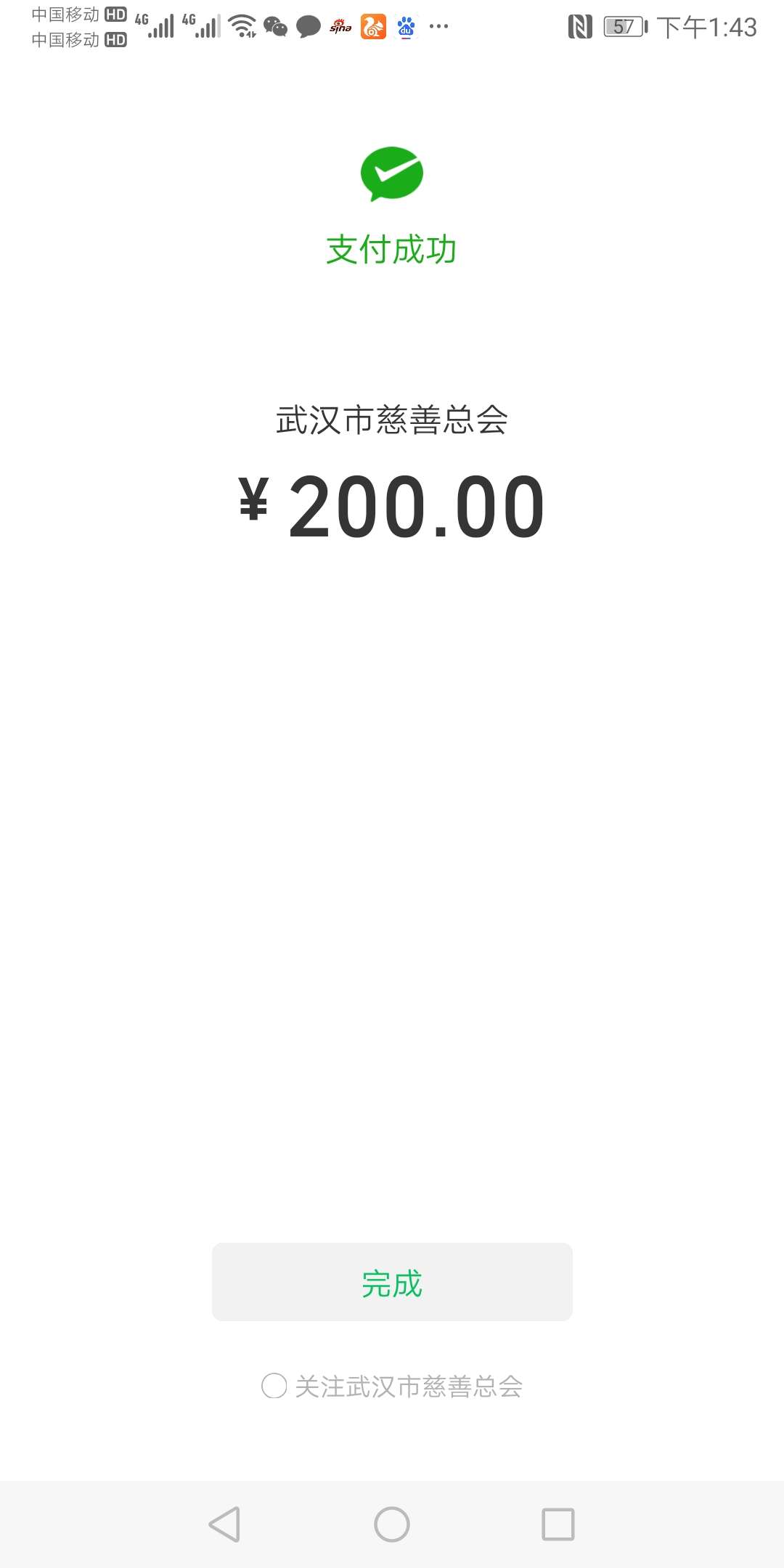Tap the ¥200.00 payment amount
Screen dimensions: 784x1568
pos(391,506)
